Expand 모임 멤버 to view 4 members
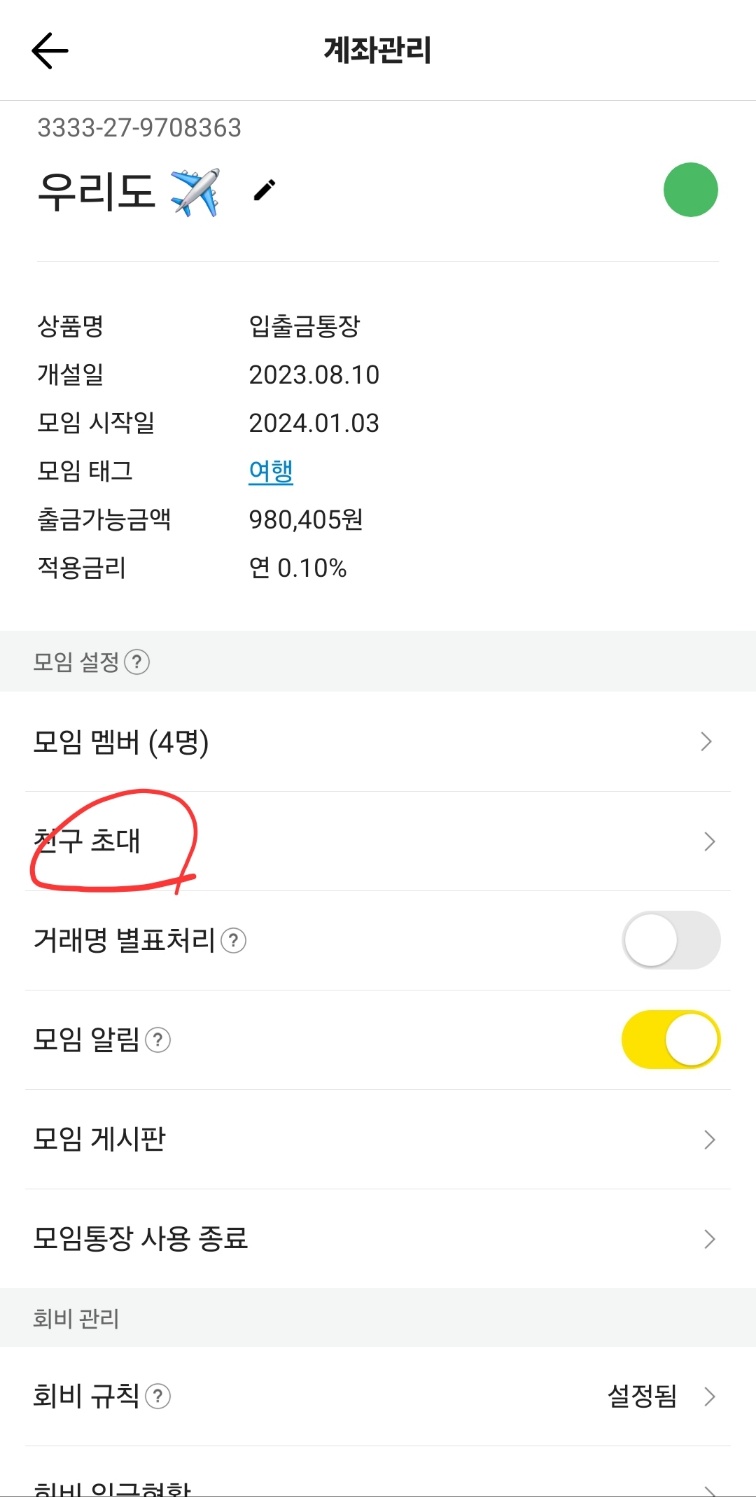 pyautogui.click(x=378, y=741)
